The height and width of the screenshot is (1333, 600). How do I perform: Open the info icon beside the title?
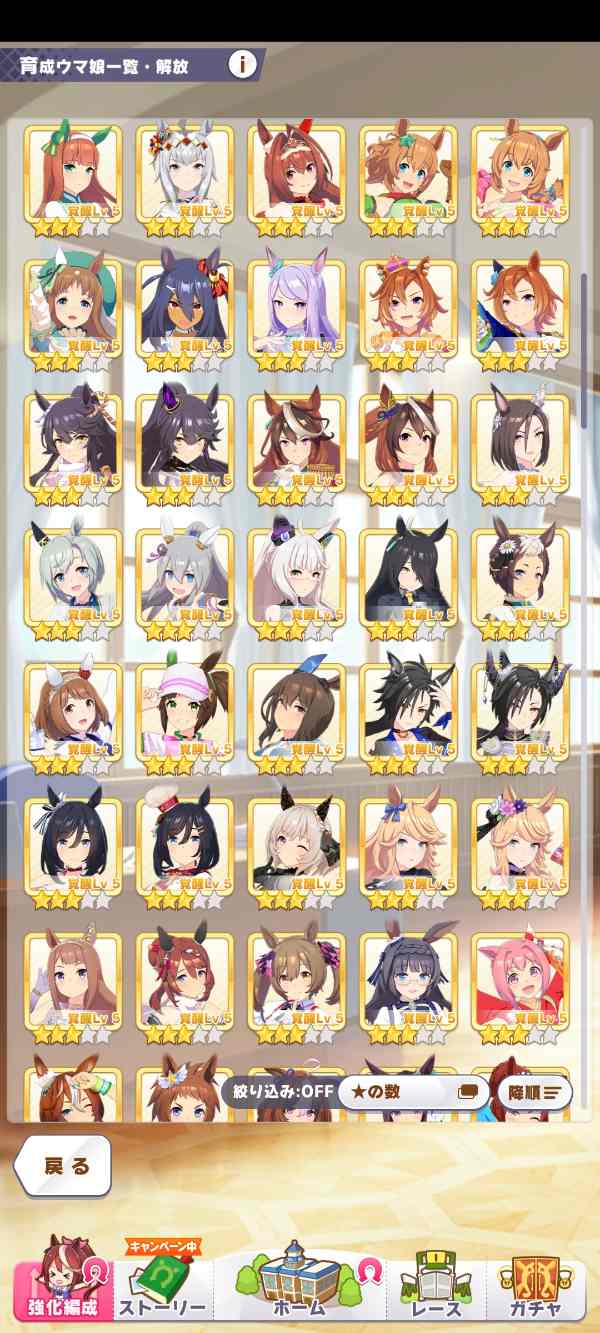click(242, 65)
